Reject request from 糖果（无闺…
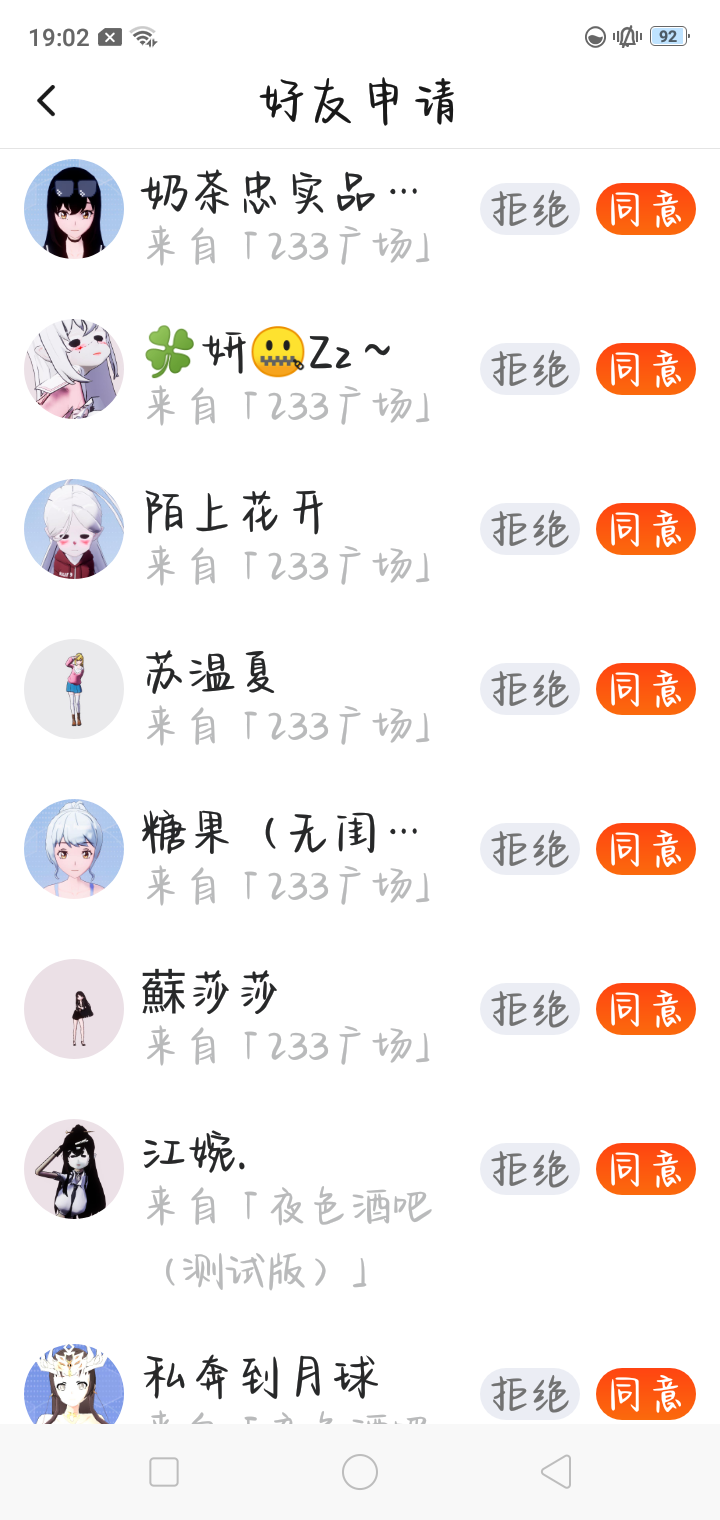The width and height of the screenshot is (720, 1520). [x=530, y=849]
